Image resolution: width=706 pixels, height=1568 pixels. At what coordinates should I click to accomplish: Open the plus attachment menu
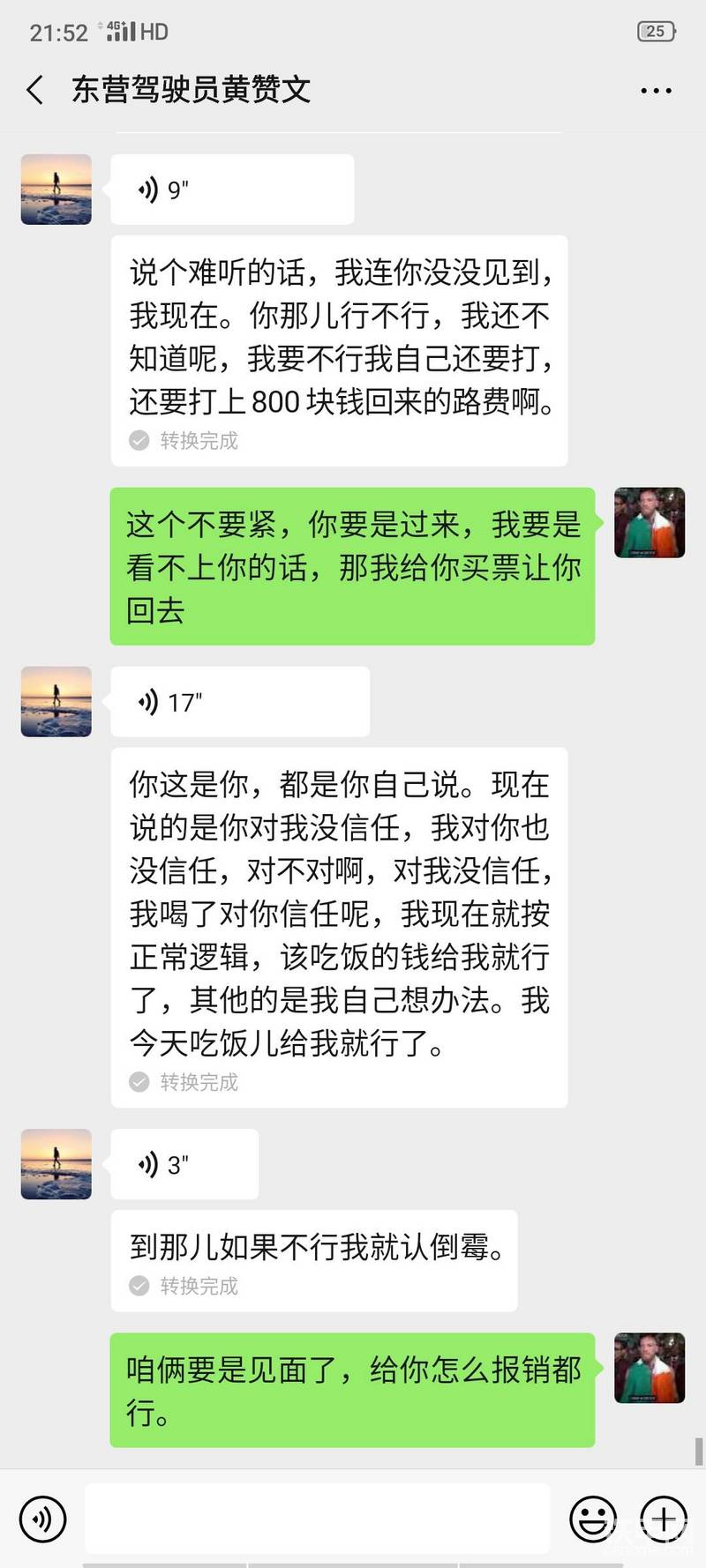(664, 1519)
